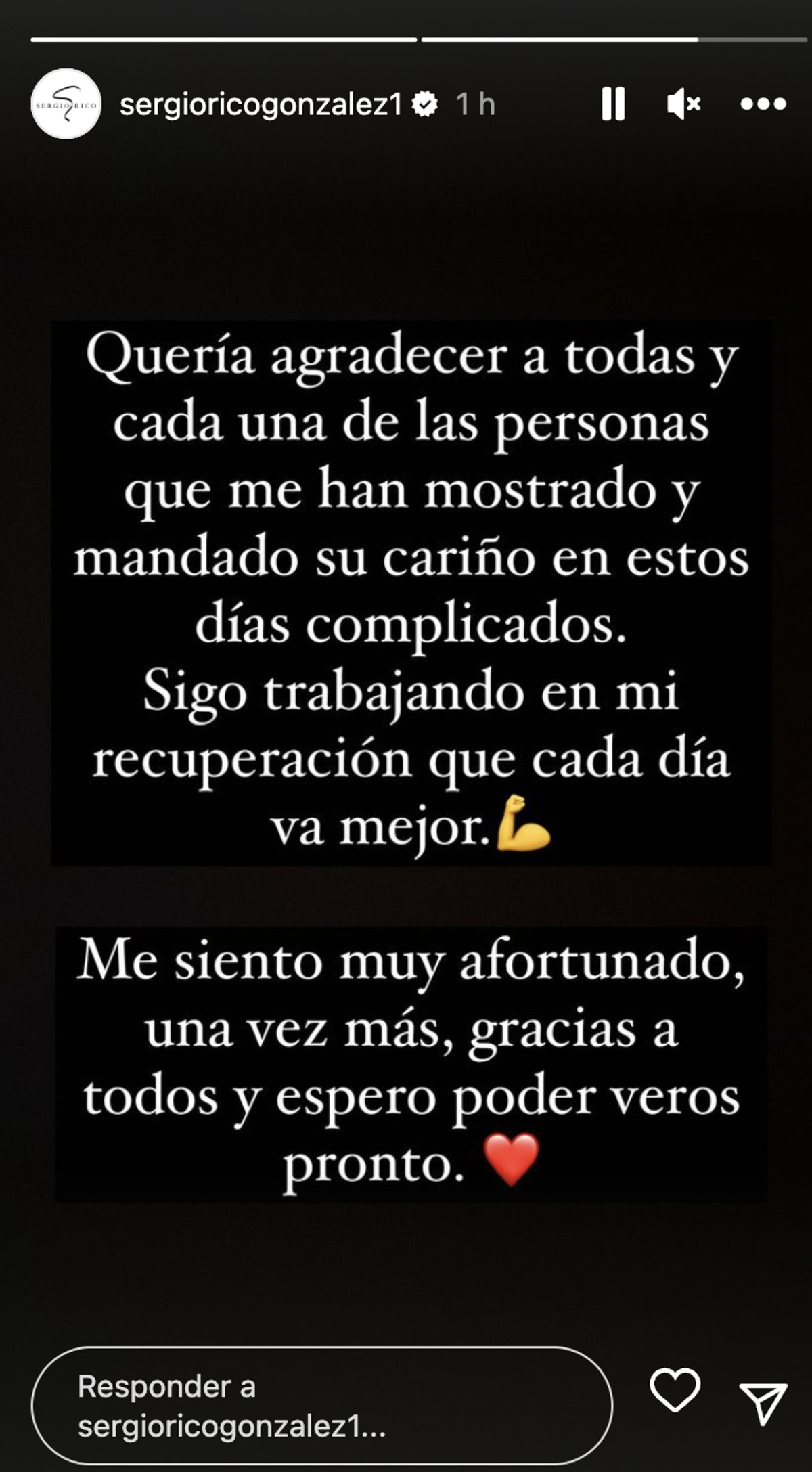Open sergioricogonzalez1 profile picture
Viewport: 812px width, 1472px height.
[66, 104]
